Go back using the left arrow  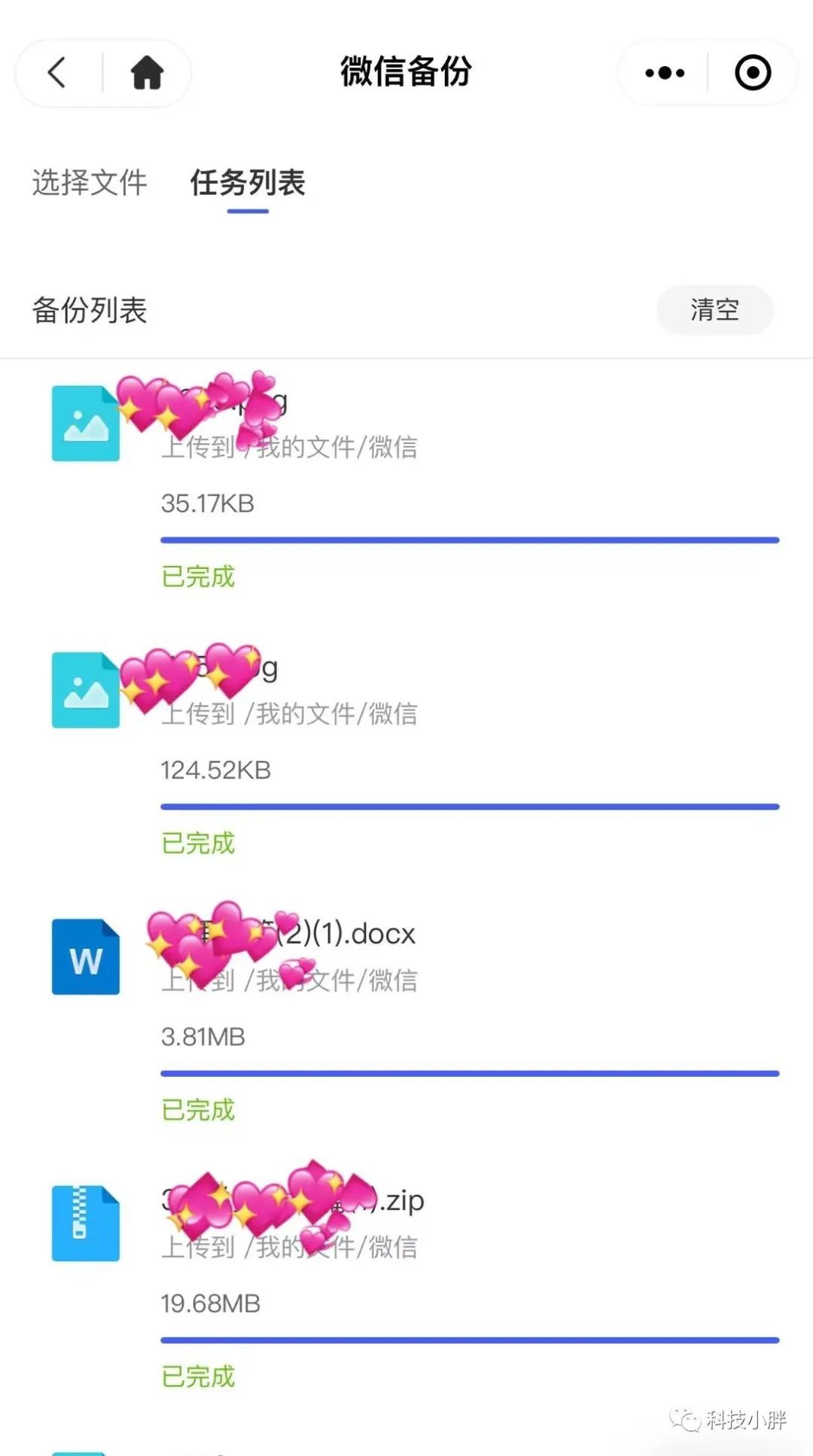pos(57,73)
